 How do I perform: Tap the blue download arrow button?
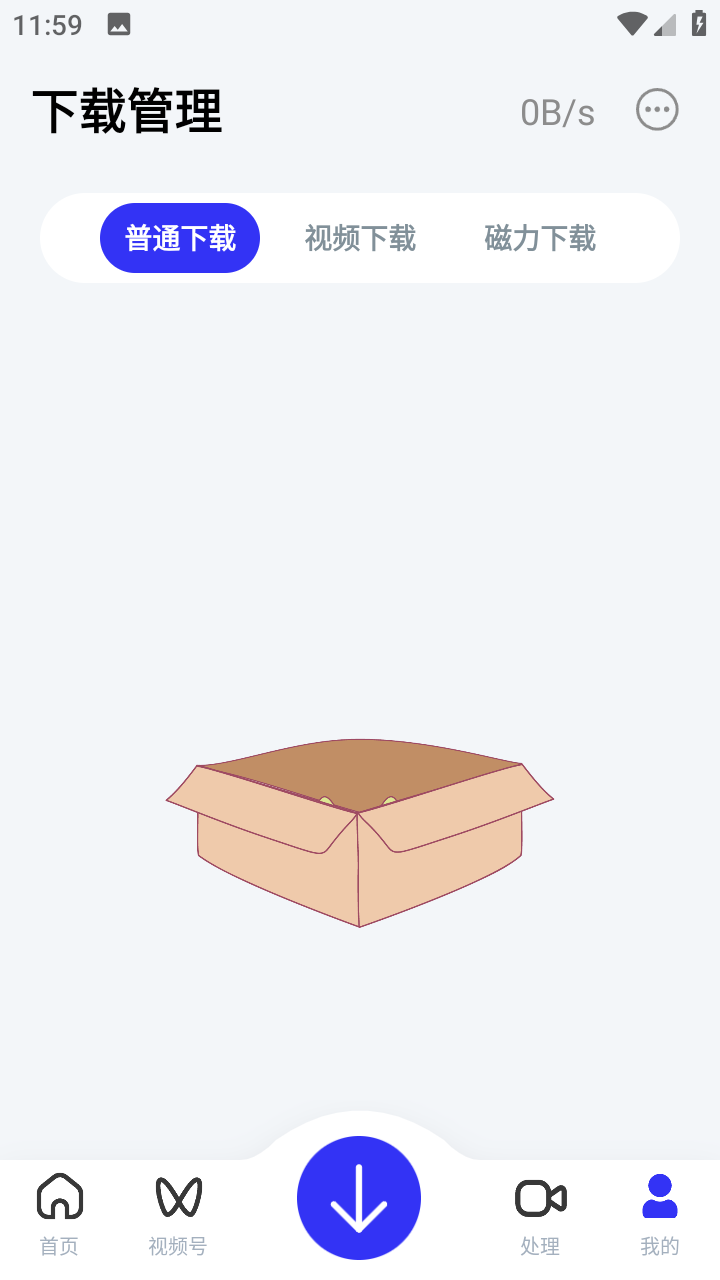click(359, 1197)
